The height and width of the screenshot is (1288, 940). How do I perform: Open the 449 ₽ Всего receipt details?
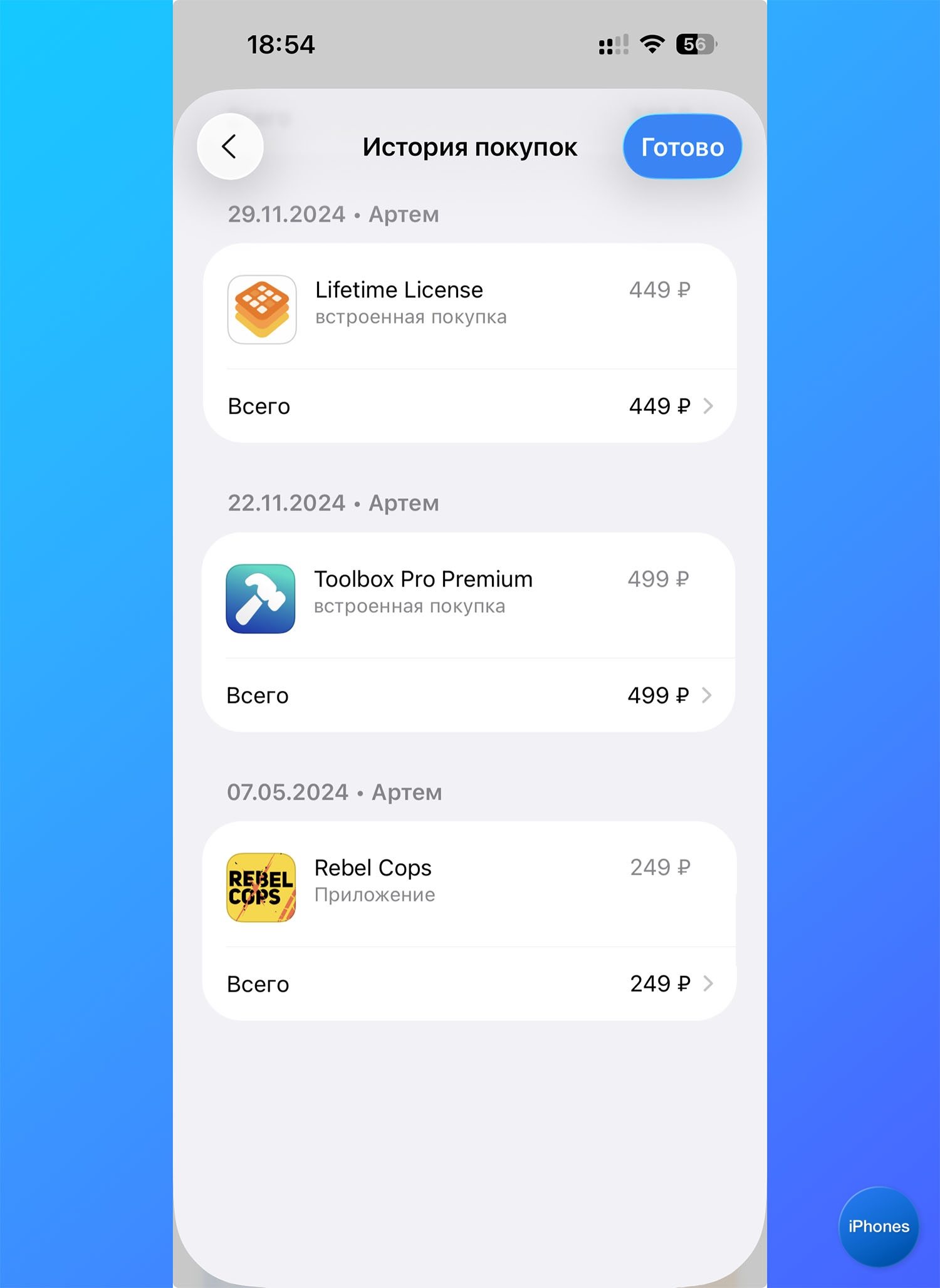(469, 406)
